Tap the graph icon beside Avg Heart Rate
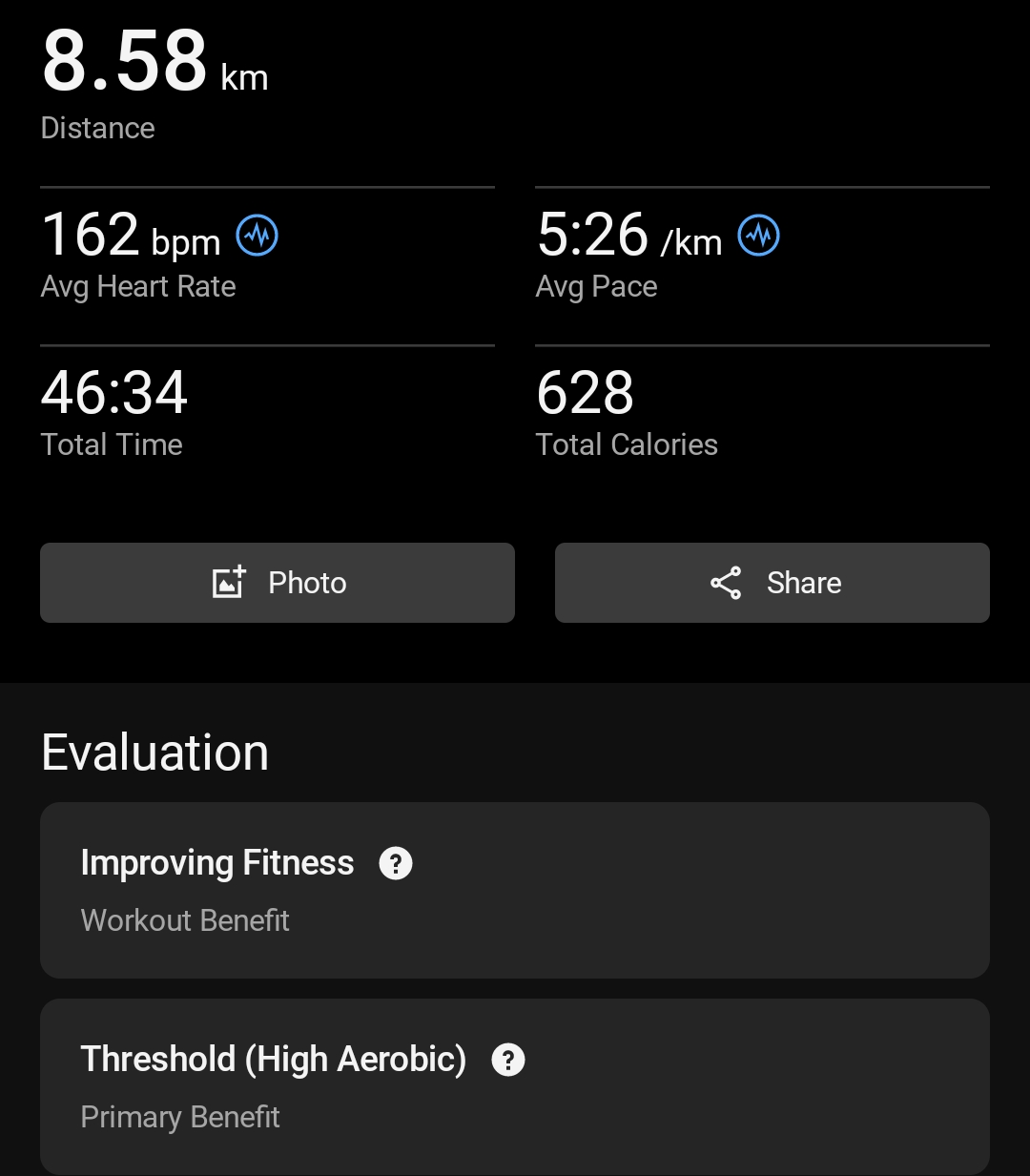This screenshot has width=1030, height=1176. point(257,235)
